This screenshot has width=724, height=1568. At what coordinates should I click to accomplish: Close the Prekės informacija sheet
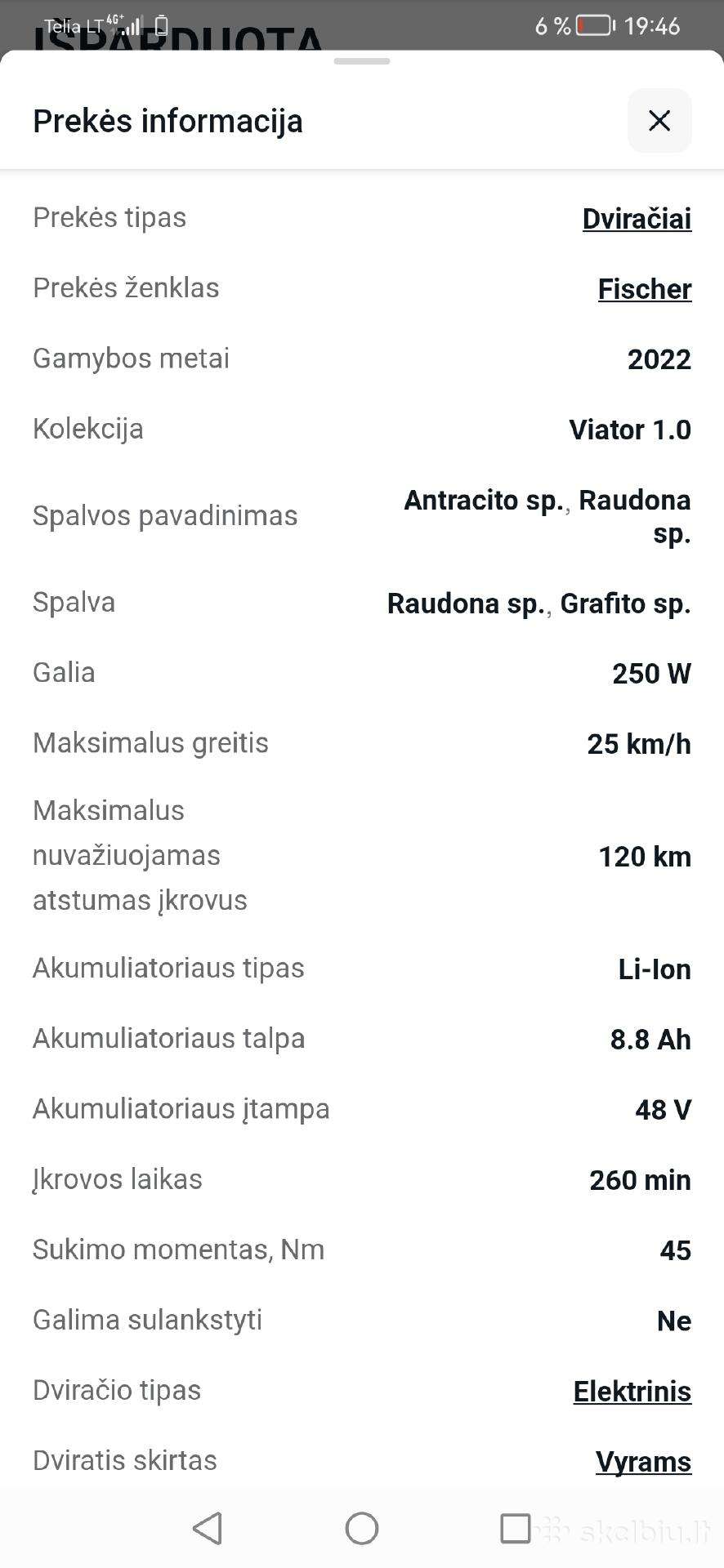(x=659, y=121)
